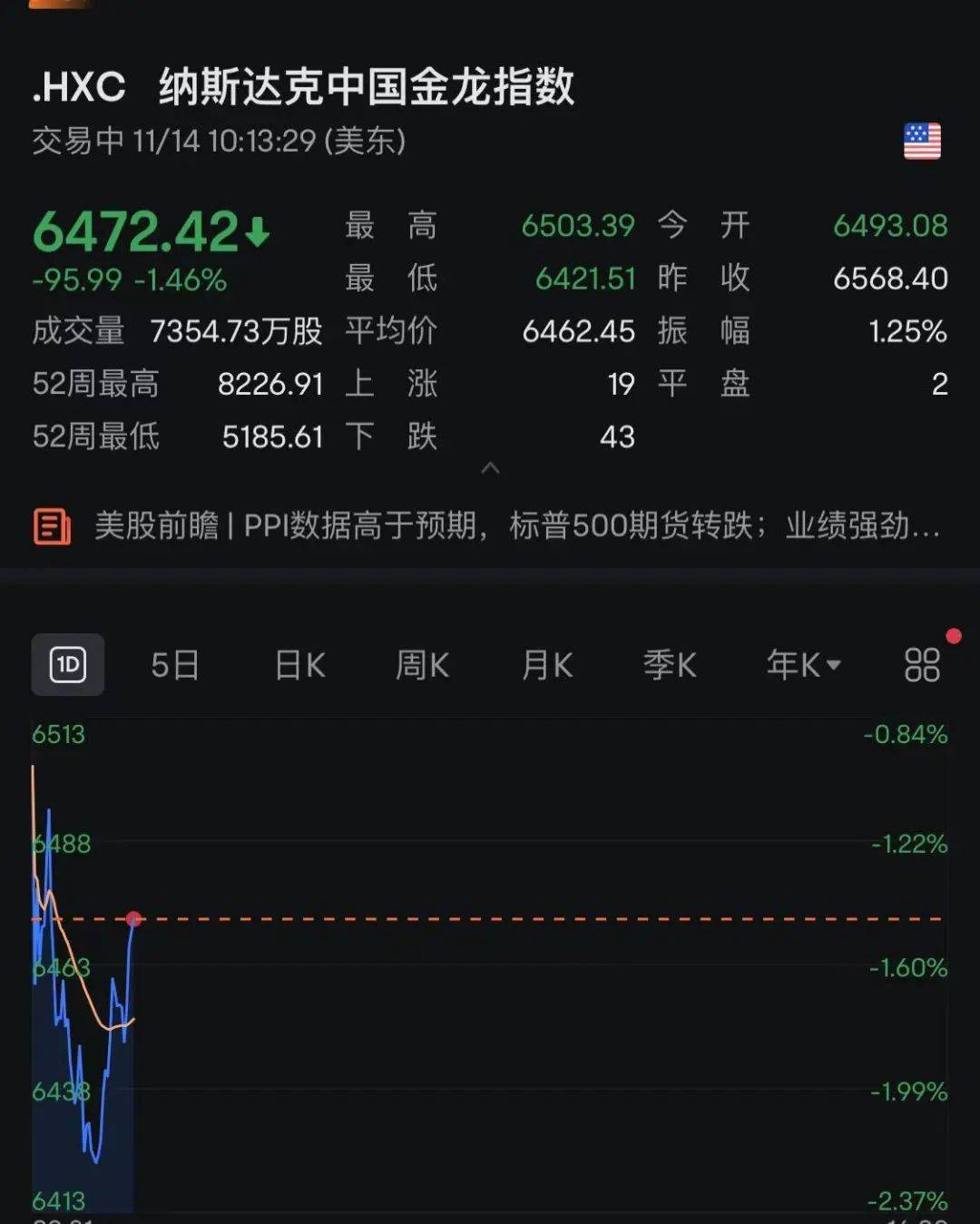Open the chart layout grid icon
Screen dimensions: 980x1224
point(920,665)
